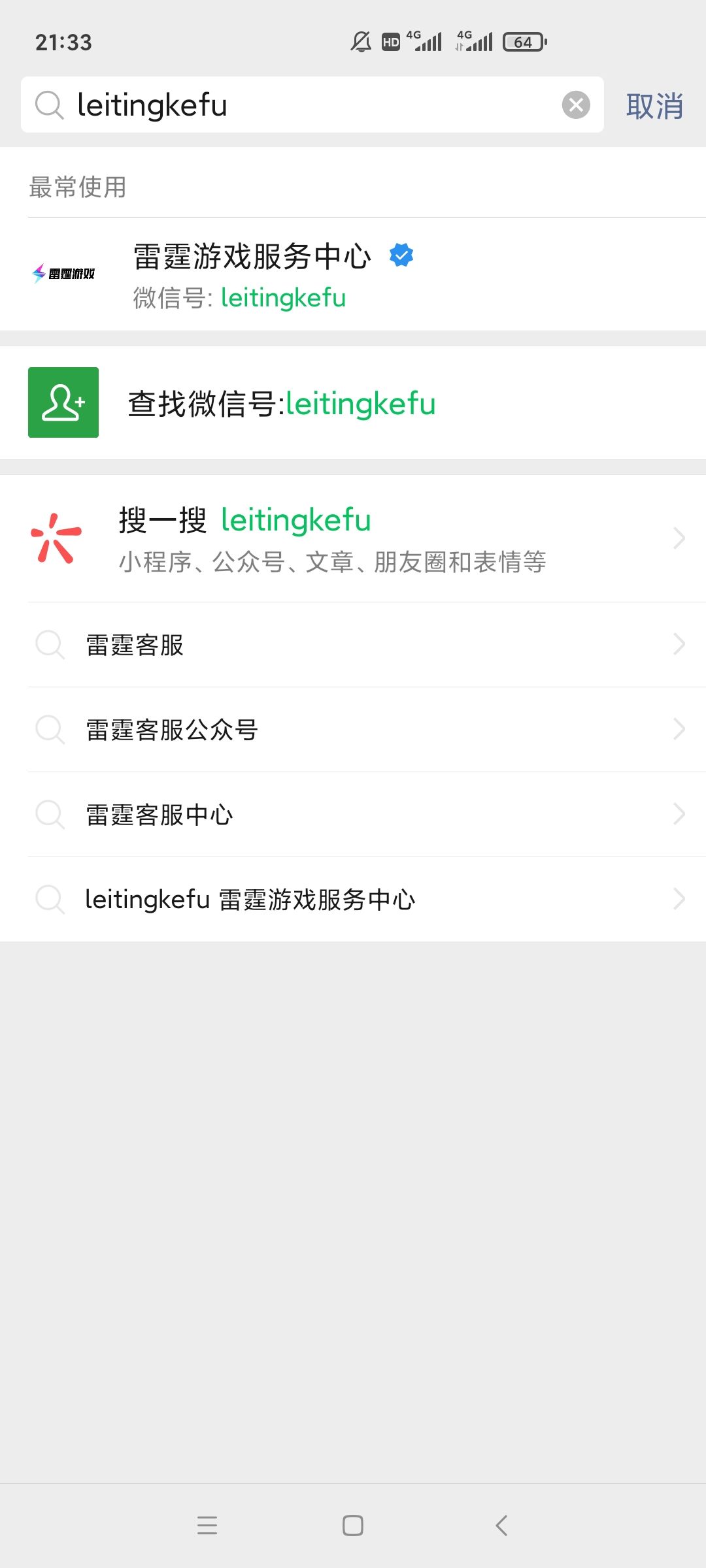Screen dimensions: 706x1568
Task: Tap the 取消 cancel button
Action: (654, 106)
